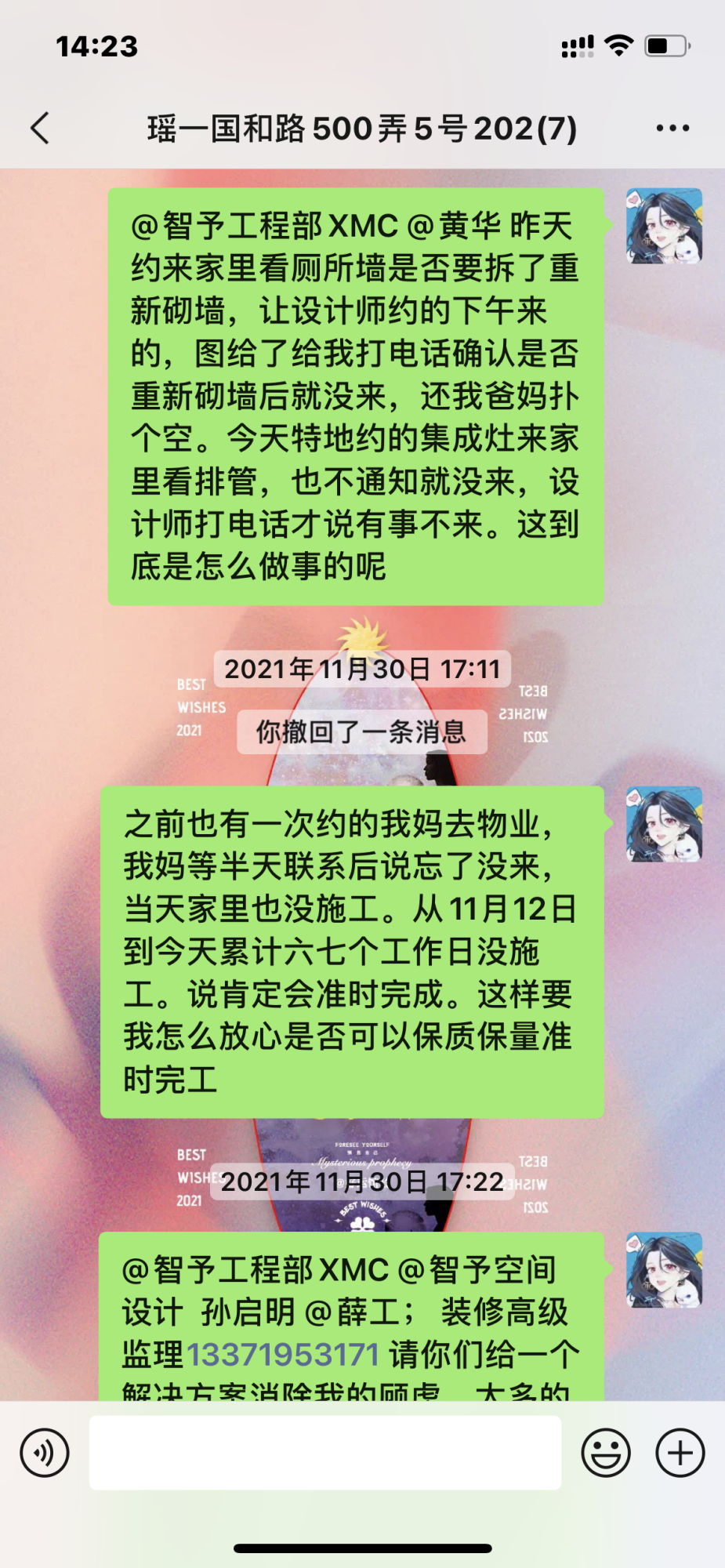Screen dimensions: 725x1568
Task: Switch to voice message input
Action: (45, 1453)
